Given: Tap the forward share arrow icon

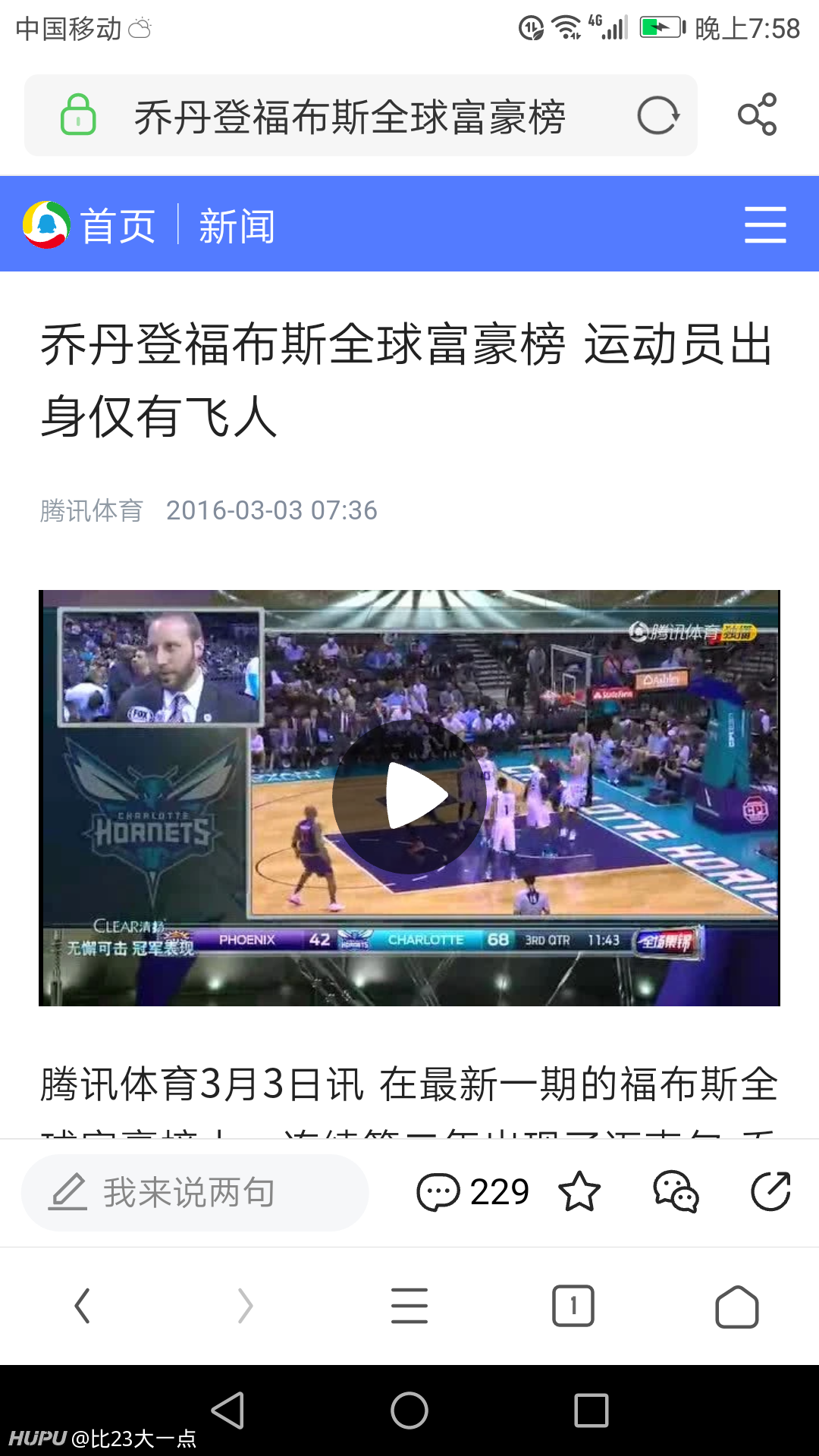Looking at the screenshot, I should tap(770, 1191).
